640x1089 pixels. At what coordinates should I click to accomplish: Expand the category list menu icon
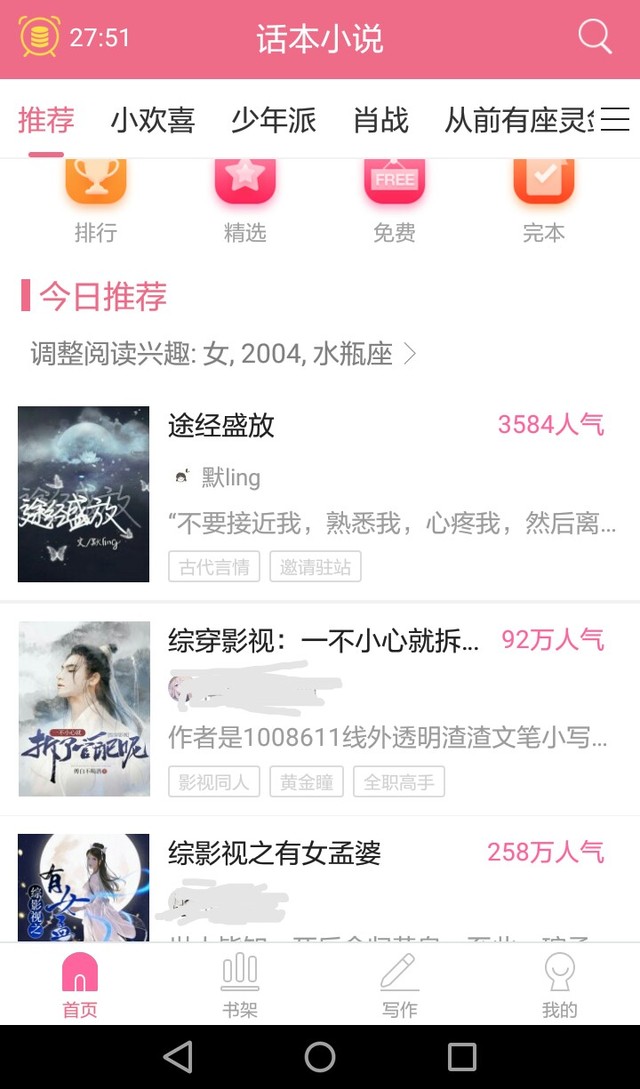coord(615,119)
